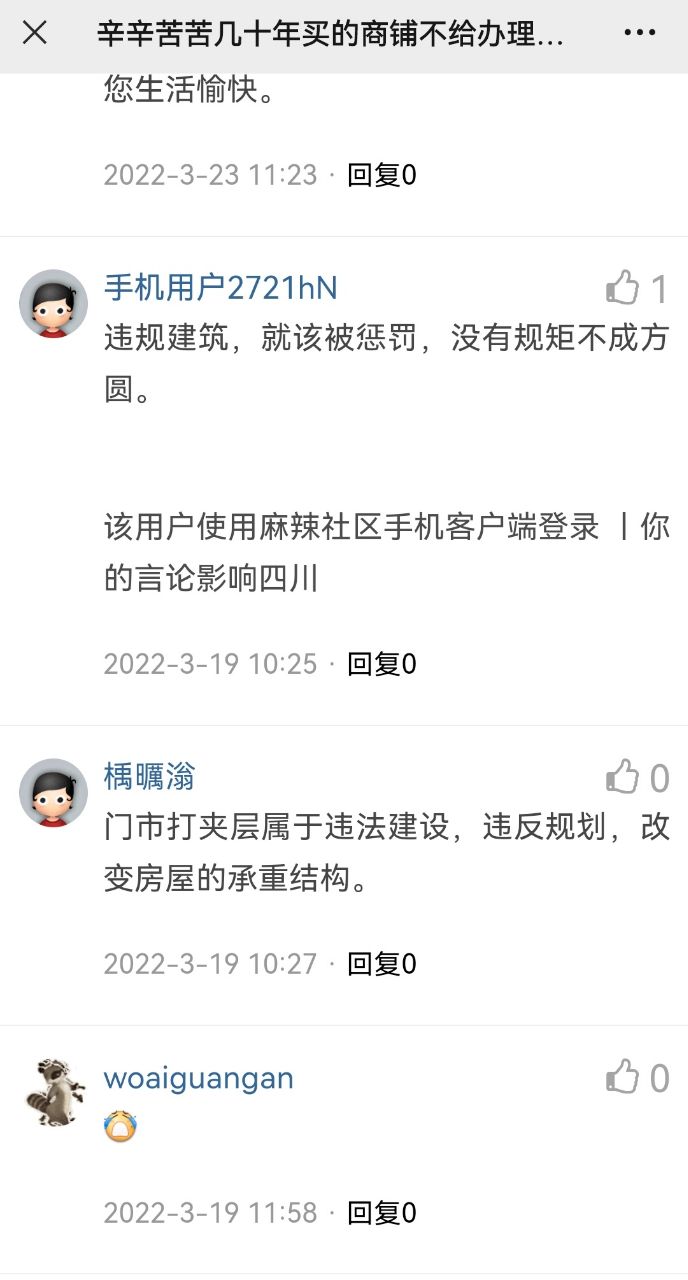Screen dimensions: 688x1280
Task: Like 楀曯滃's comment
Action: click(x=623, y=777)
